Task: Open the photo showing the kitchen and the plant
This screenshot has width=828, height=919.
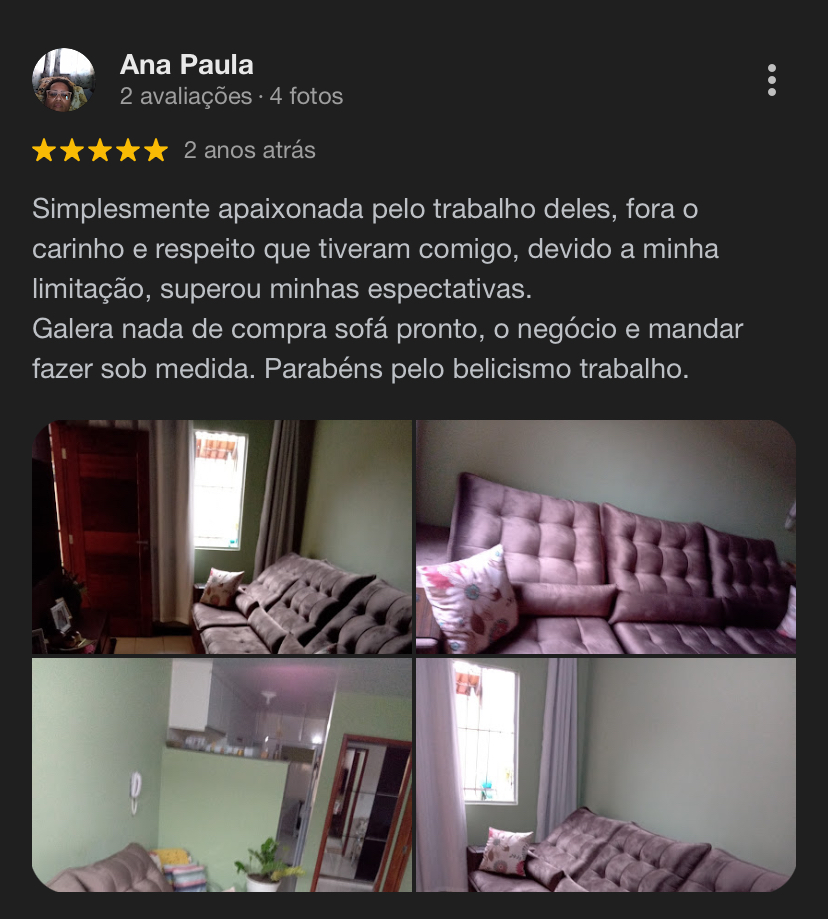Action: click(x=222, y=775)
